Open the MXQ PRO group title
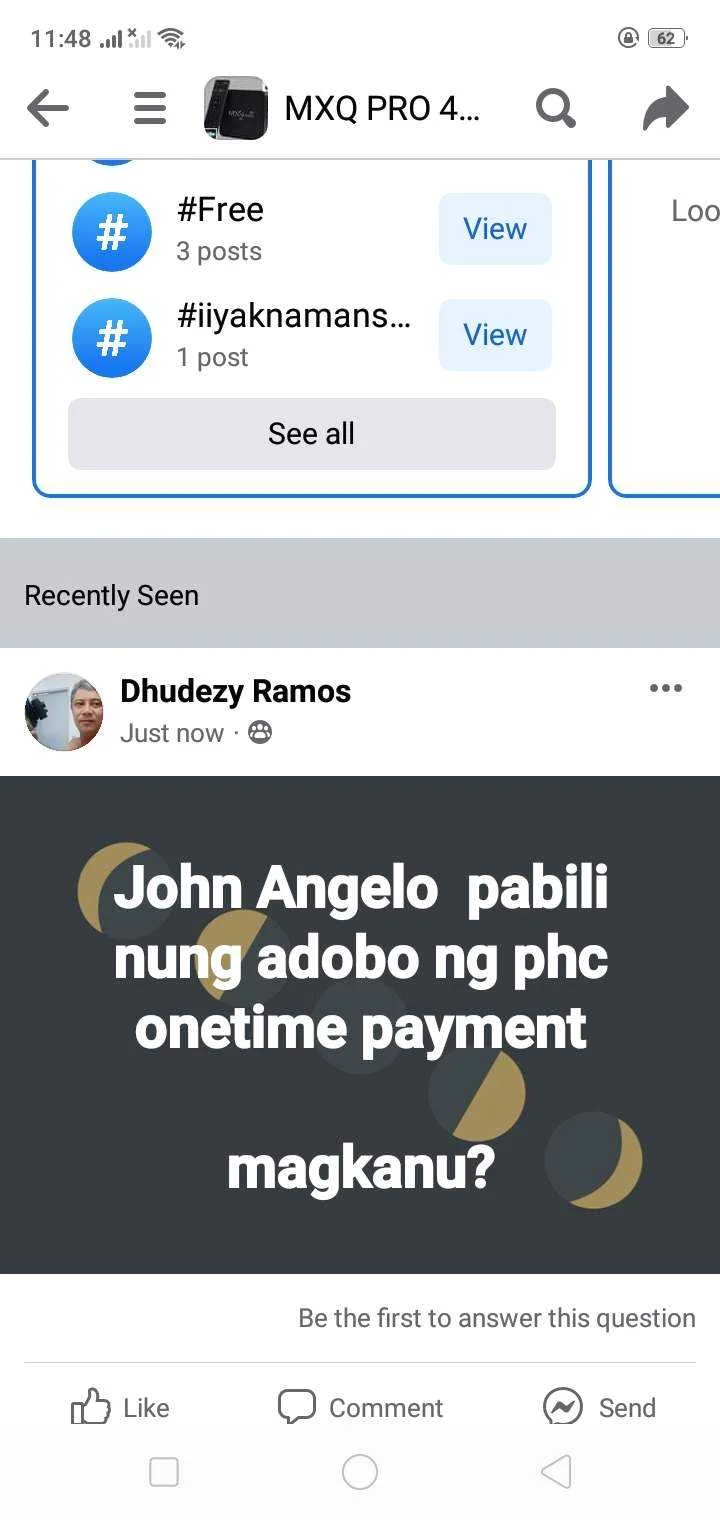This screenshot has height=1520, width=720. click(x=382, y=108)
